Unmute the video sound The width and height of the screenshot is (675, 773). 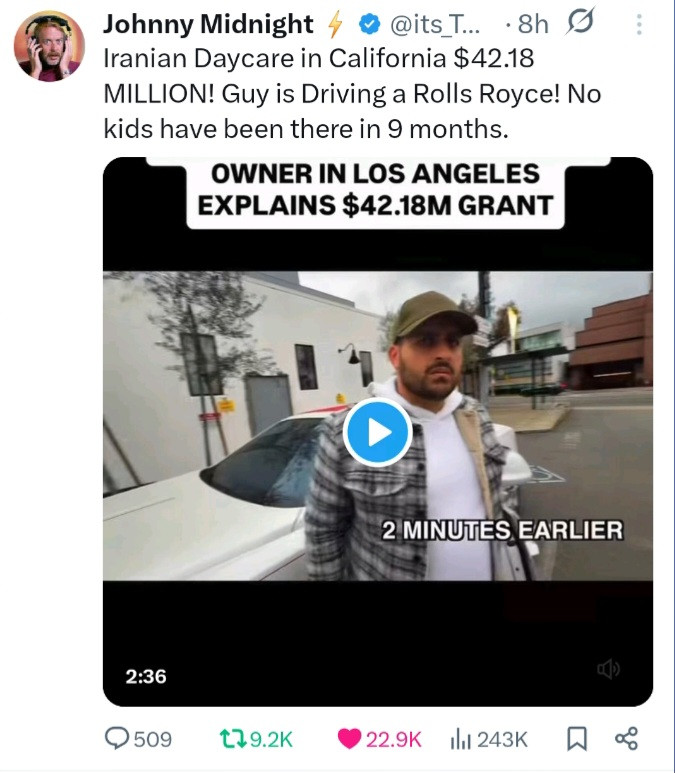(607, 670)
